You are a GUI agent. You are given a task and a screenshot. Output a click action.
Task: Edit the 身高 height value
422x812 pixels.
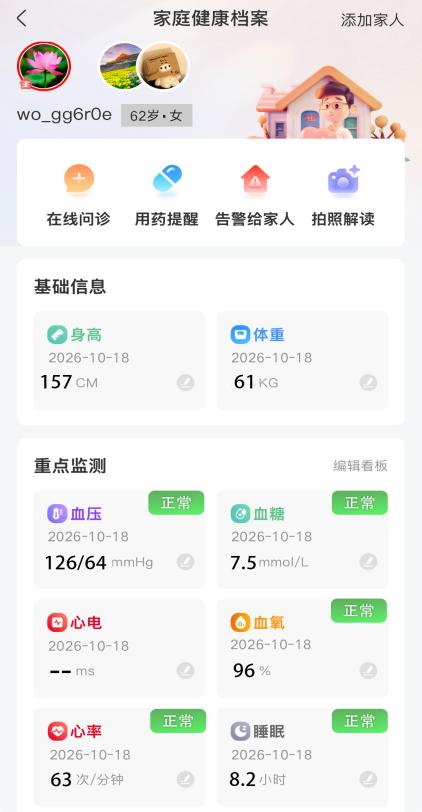[185, 383]
